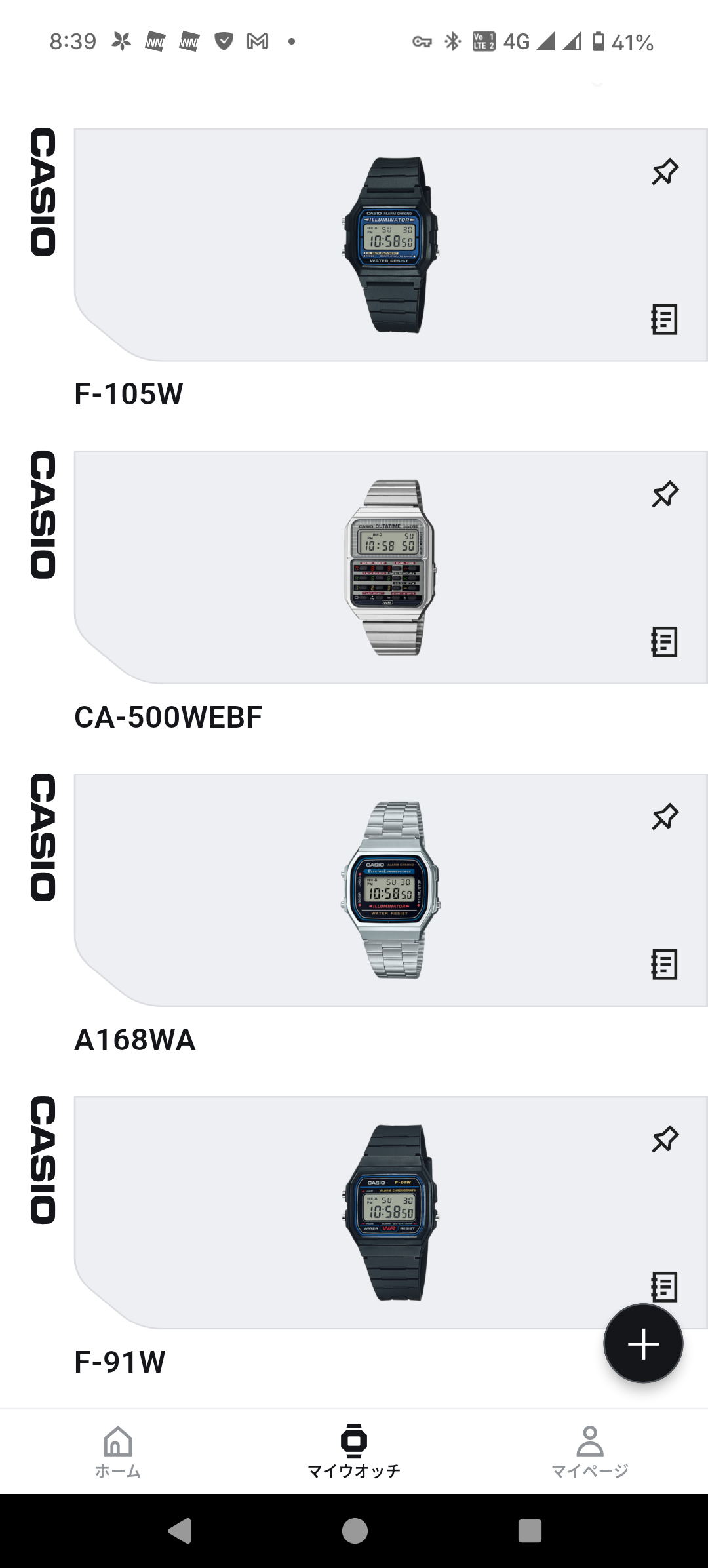Pin the F-105W watch
The height and width of the screenshot is (1568, 708).
(665, 172)
